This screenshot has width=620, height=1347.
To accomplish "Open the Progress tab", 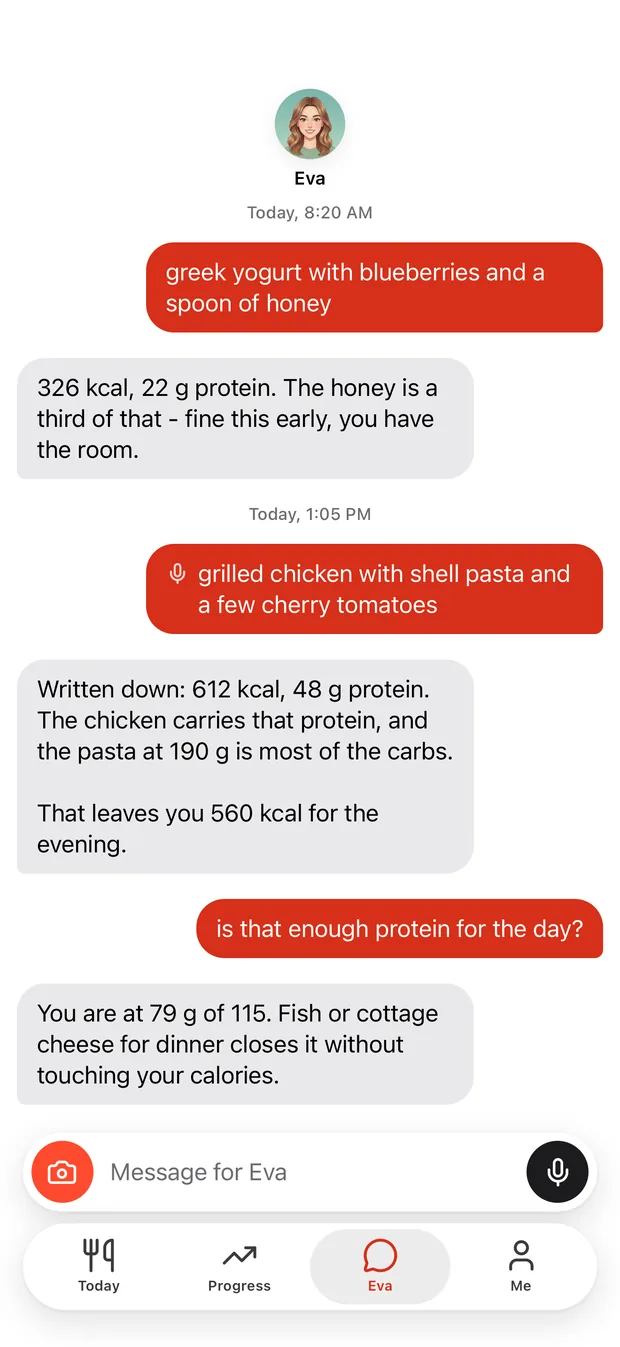I will 239,1266.
